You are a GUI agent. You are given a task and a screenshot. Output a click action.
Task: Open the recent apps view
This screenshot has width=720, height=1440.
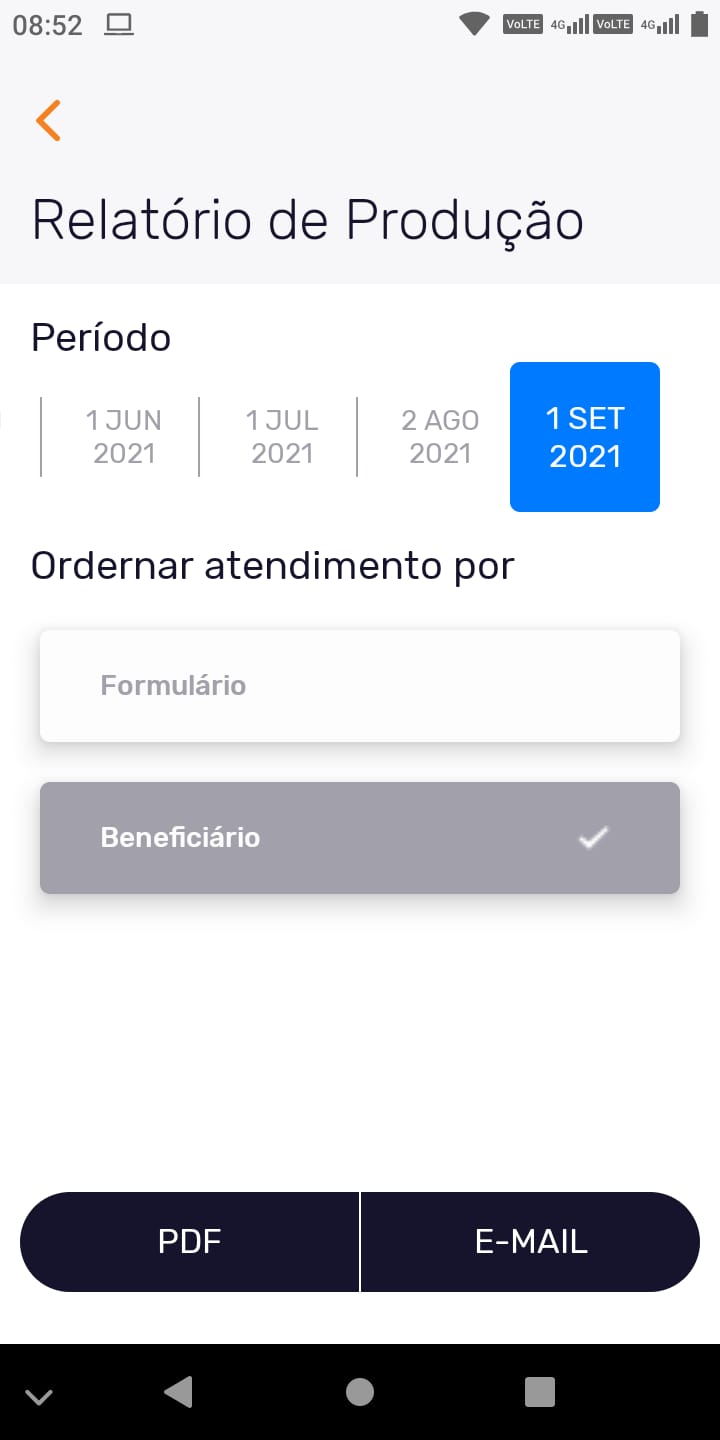pos(540,1392)
